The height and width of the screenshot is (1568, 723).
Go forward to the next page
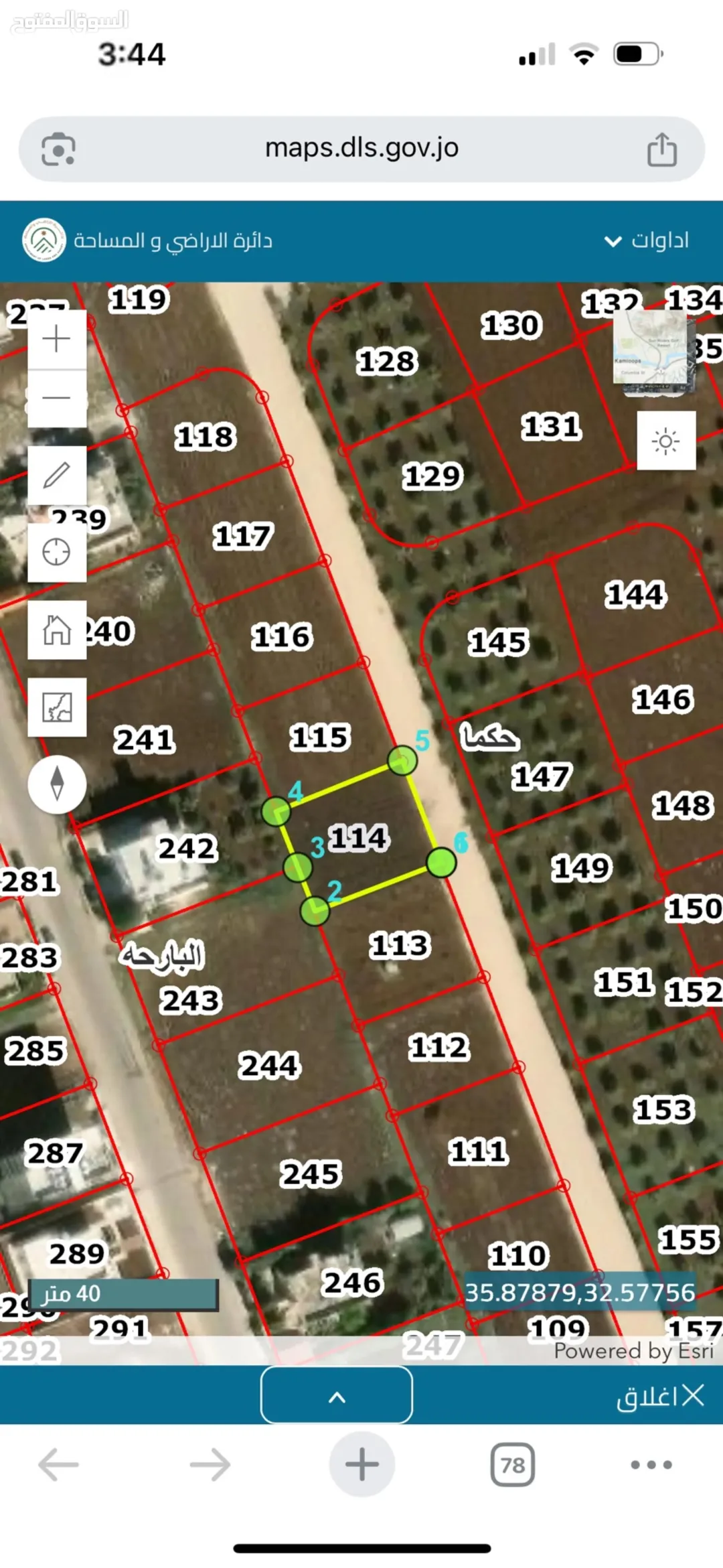210,1465
